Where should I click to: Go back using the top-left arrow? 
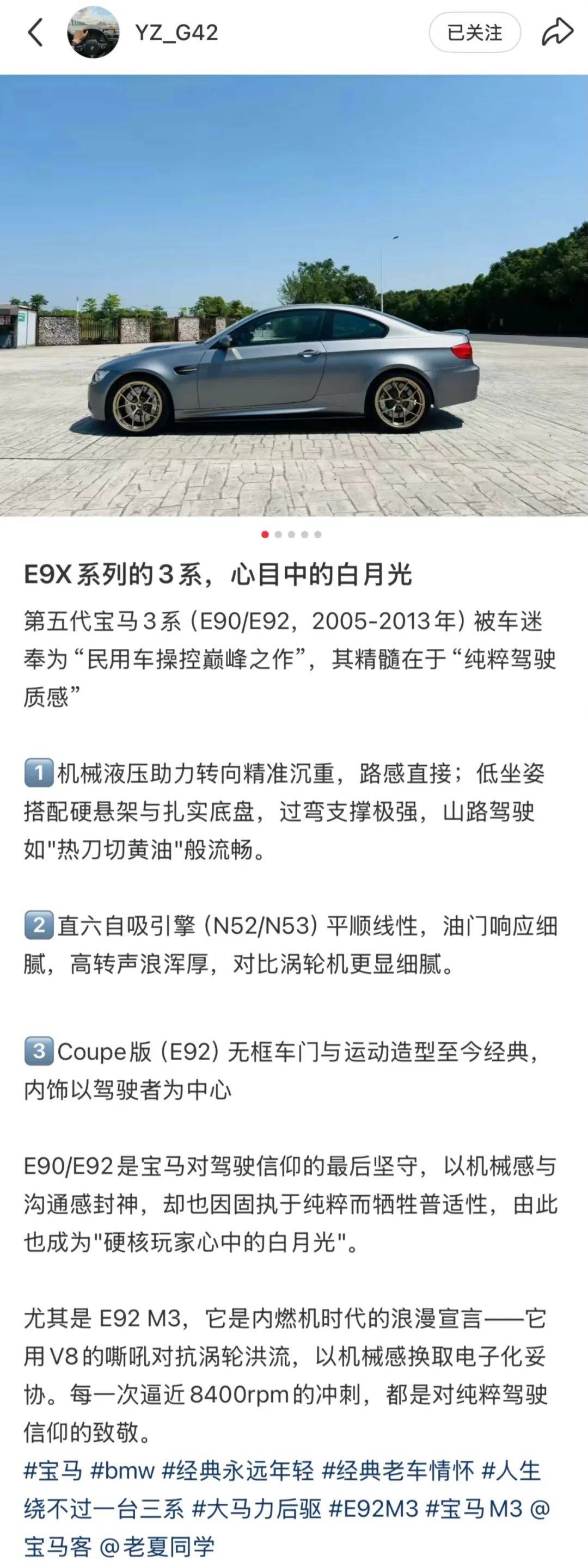[x=35, y=32]
